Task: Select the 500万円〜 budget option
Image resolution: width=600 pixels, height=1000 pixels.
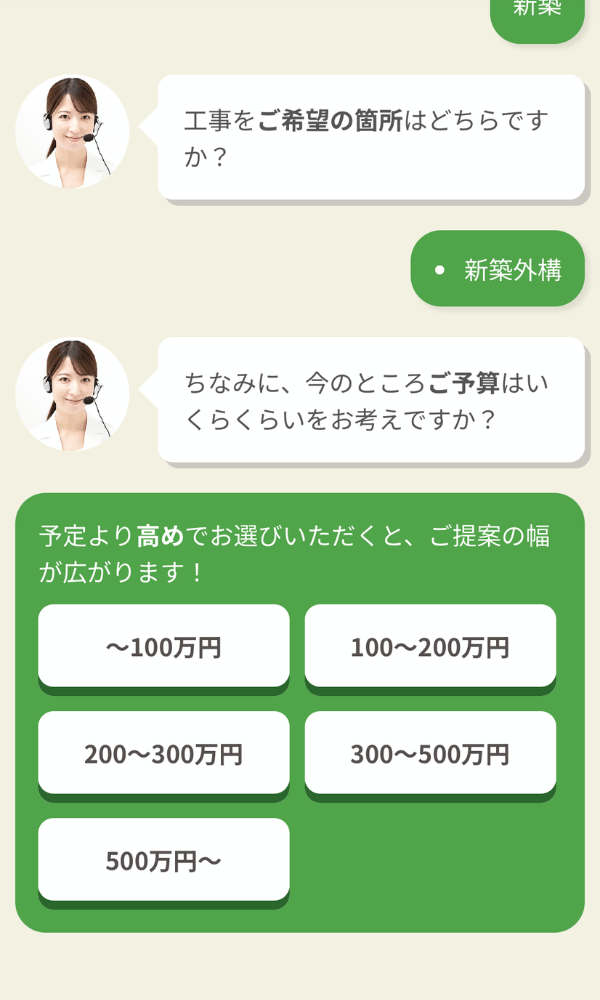Action: 163,860
